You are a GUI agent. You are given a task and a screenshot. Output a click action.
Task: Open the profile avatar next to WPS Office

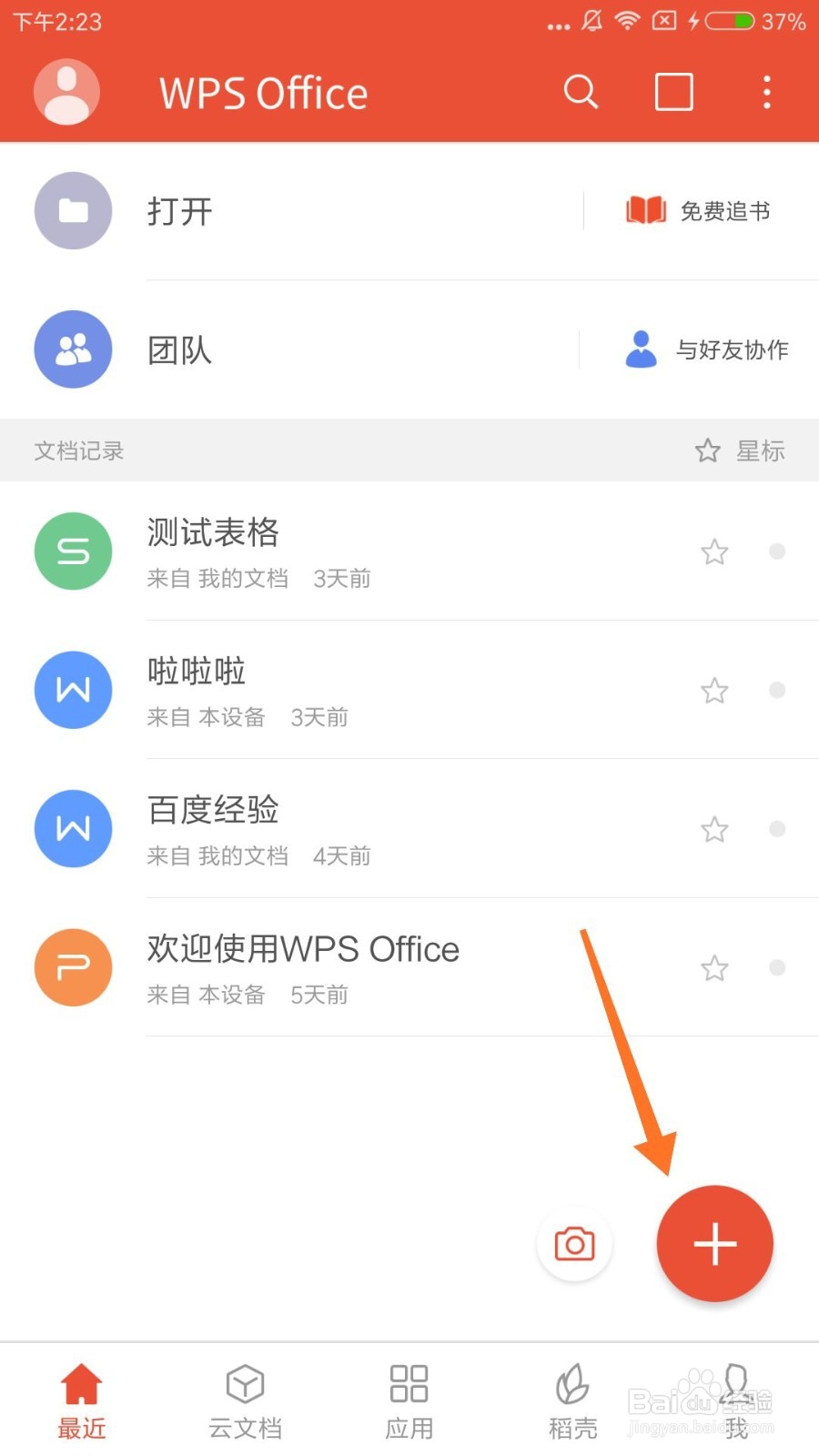[66, 92]
